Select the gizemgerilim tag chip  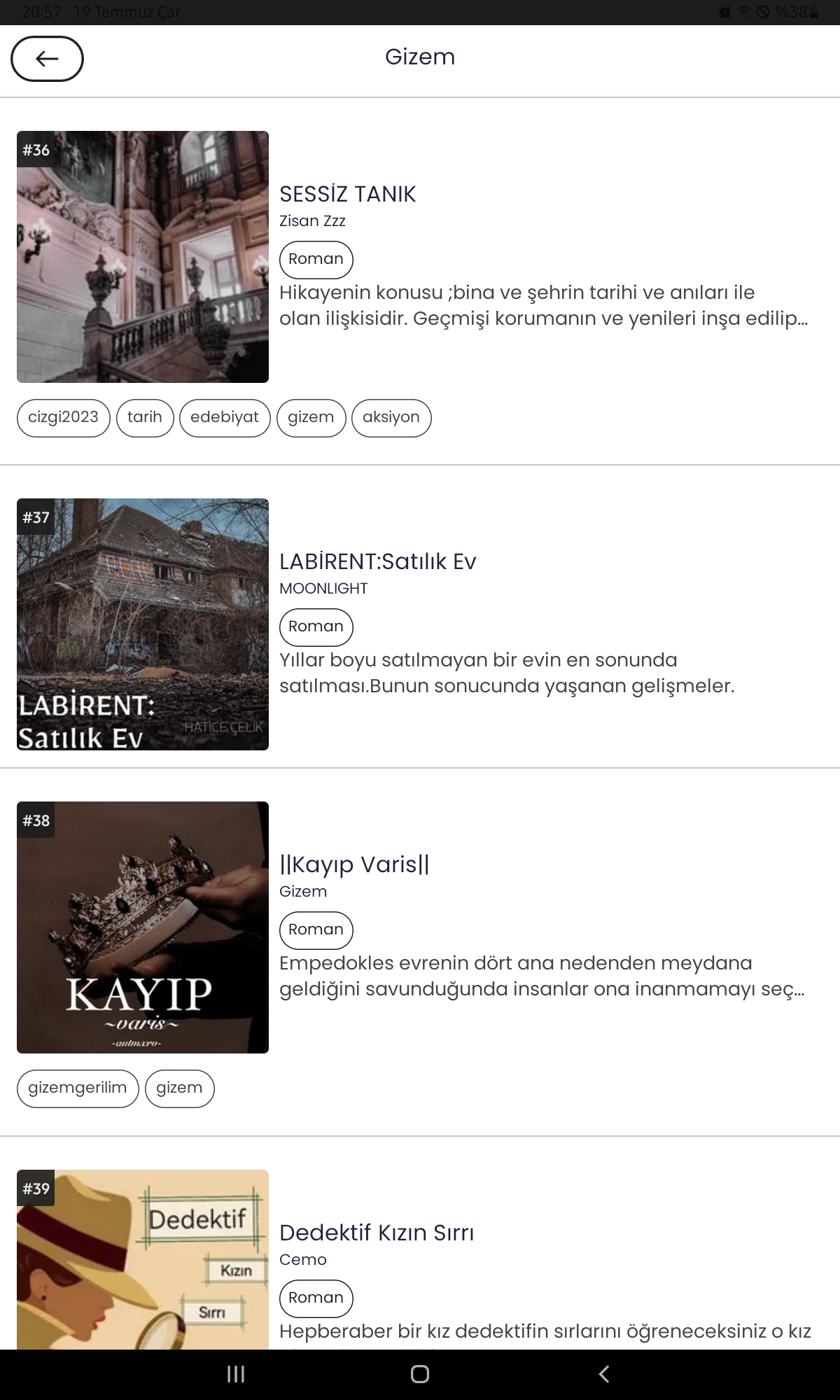click(78, 1088)
